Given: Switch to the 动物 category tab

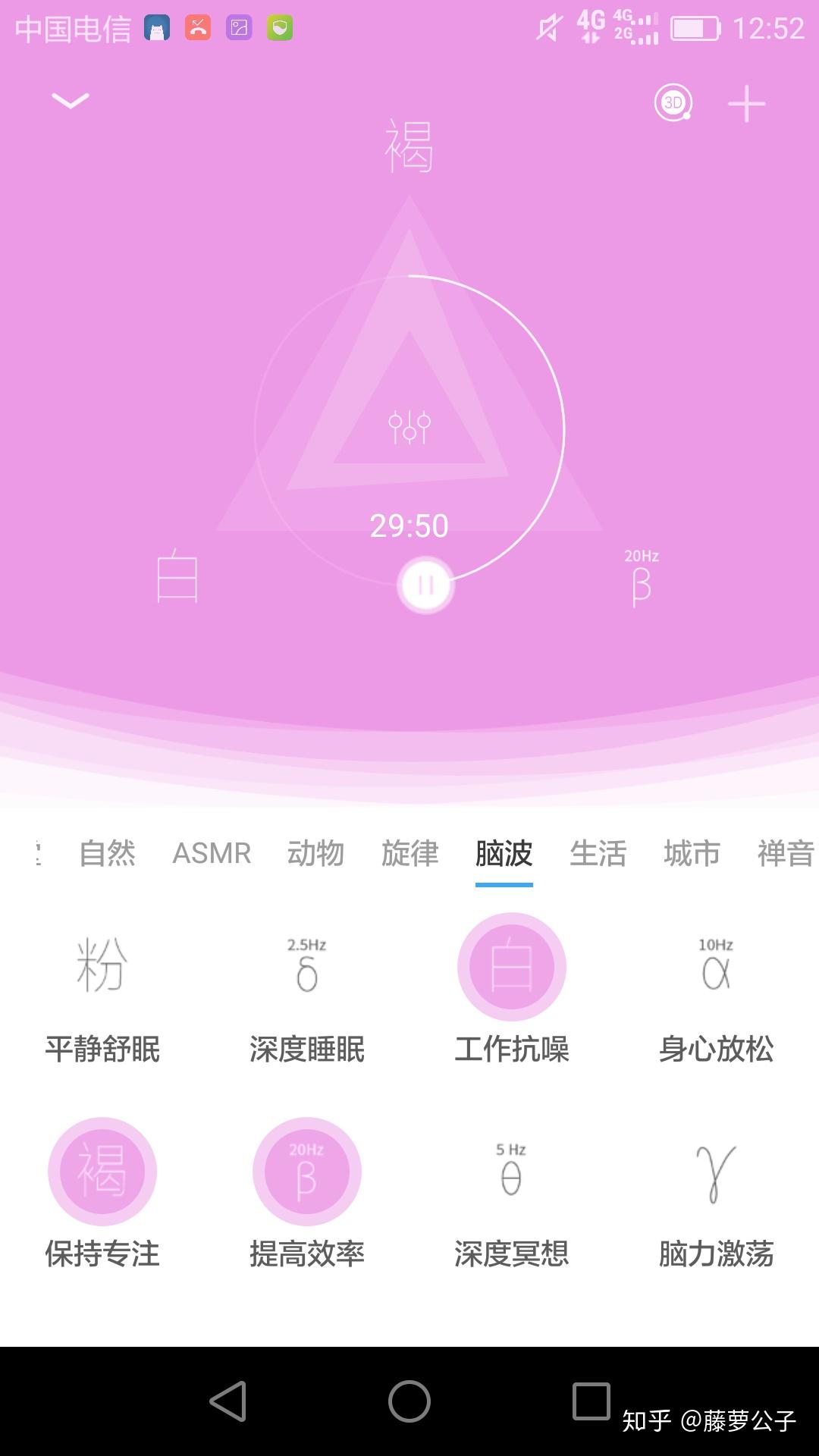Looking at the screenshot, I should (x=316, y=853).
